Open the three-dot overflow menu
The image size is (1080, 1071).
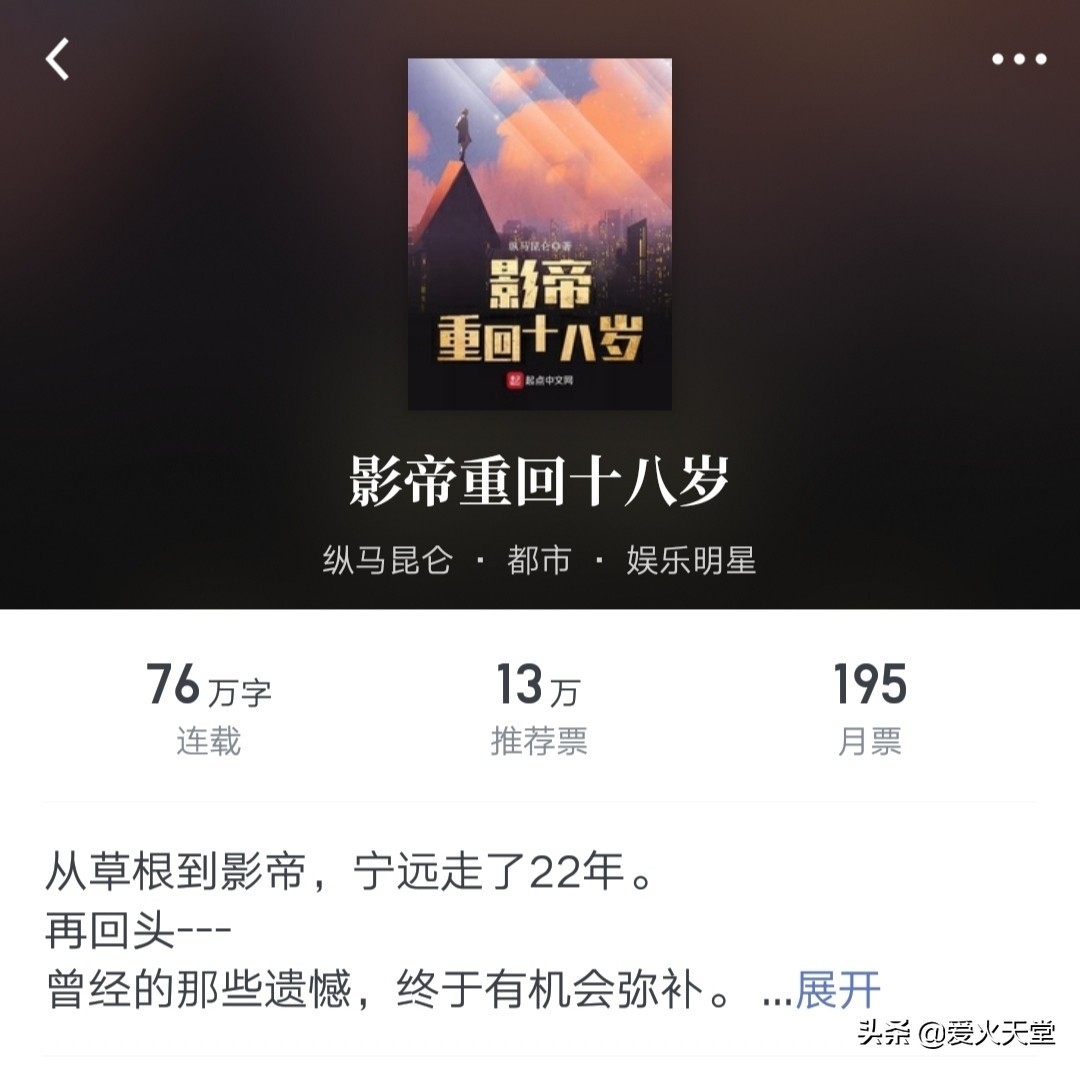point(1019,60)
